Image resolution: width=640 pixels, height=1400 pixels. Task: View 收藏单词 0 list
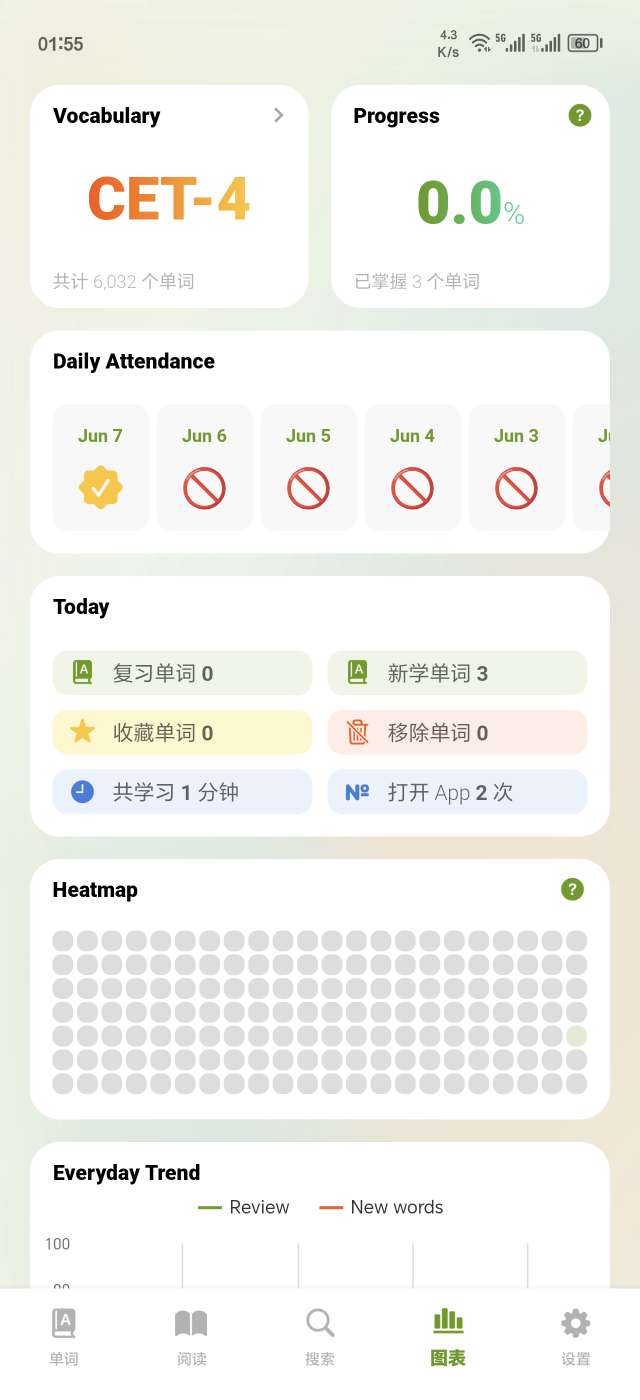pyautogui.click(x=182, y=733)
